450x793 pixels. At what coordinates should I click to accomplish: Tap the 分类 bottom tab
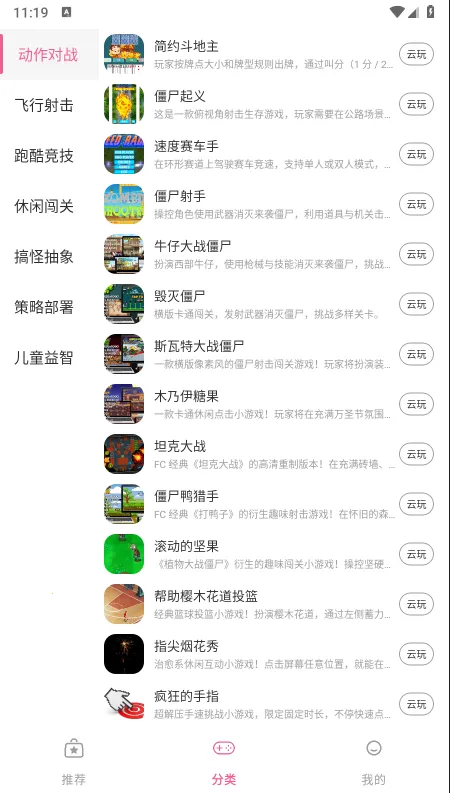224,762
